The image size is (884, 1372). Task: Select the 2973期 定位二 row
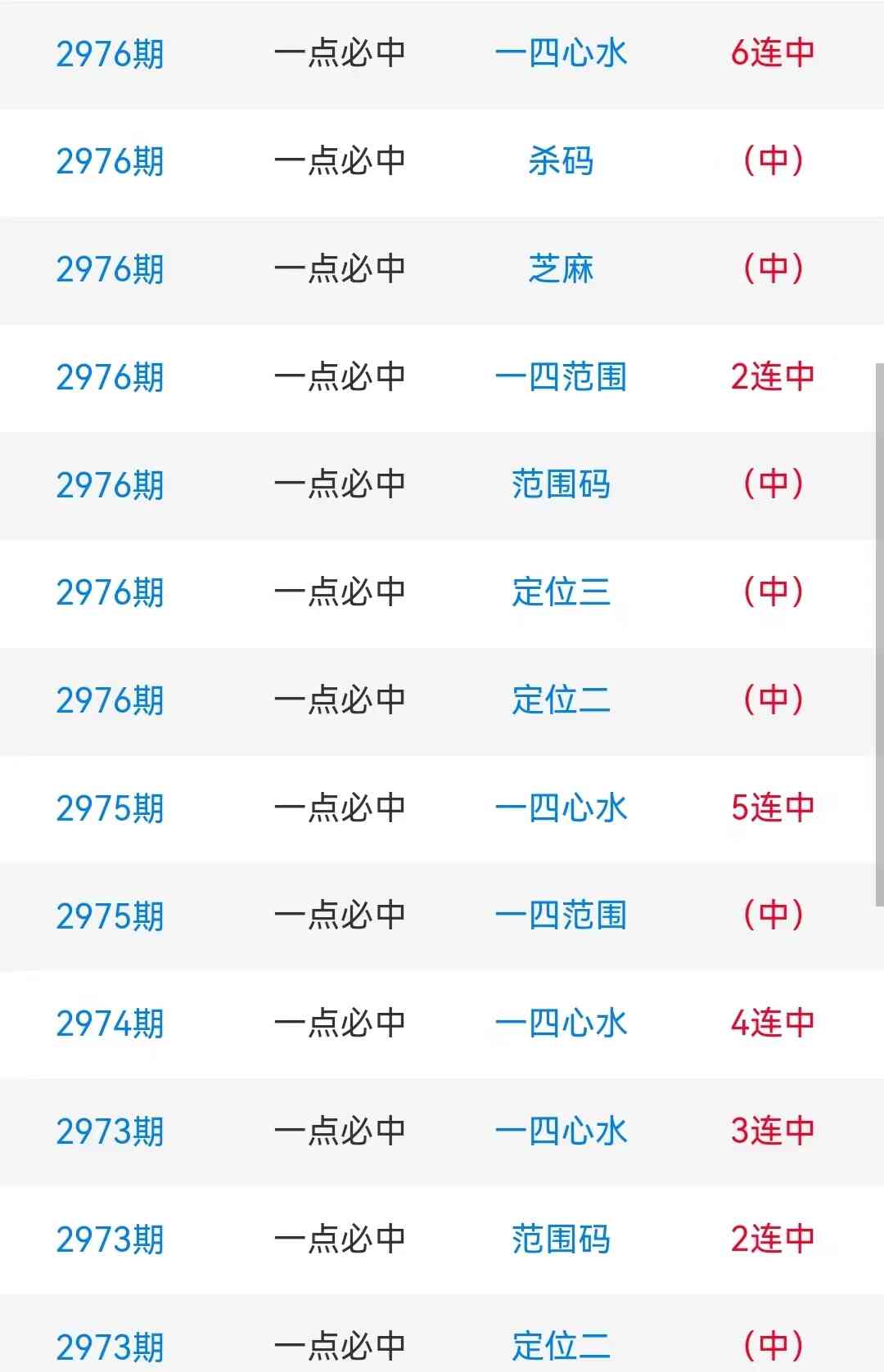click(x=561, y=1346)
